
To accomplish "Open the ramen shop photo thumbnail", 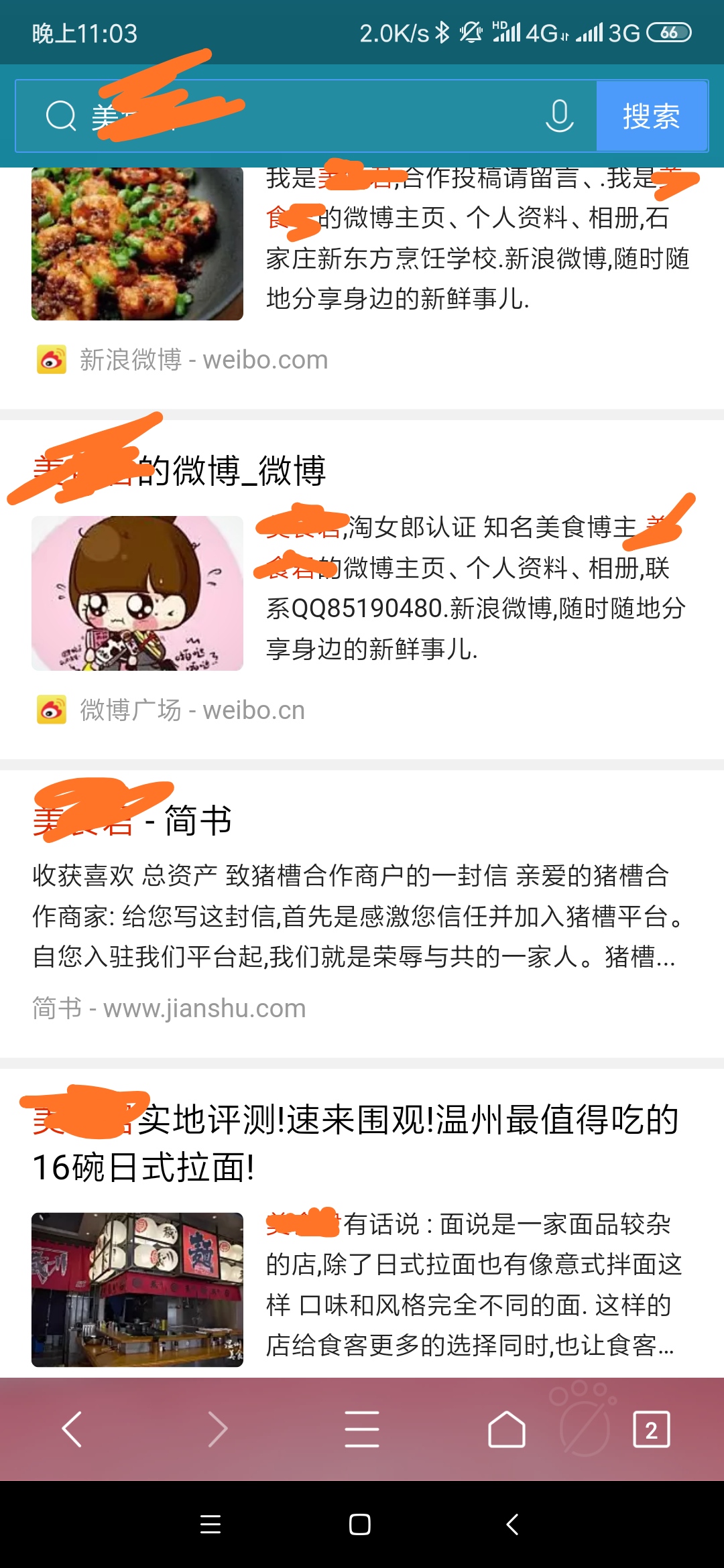I will pyautogui.click(x=137, y=1289).
